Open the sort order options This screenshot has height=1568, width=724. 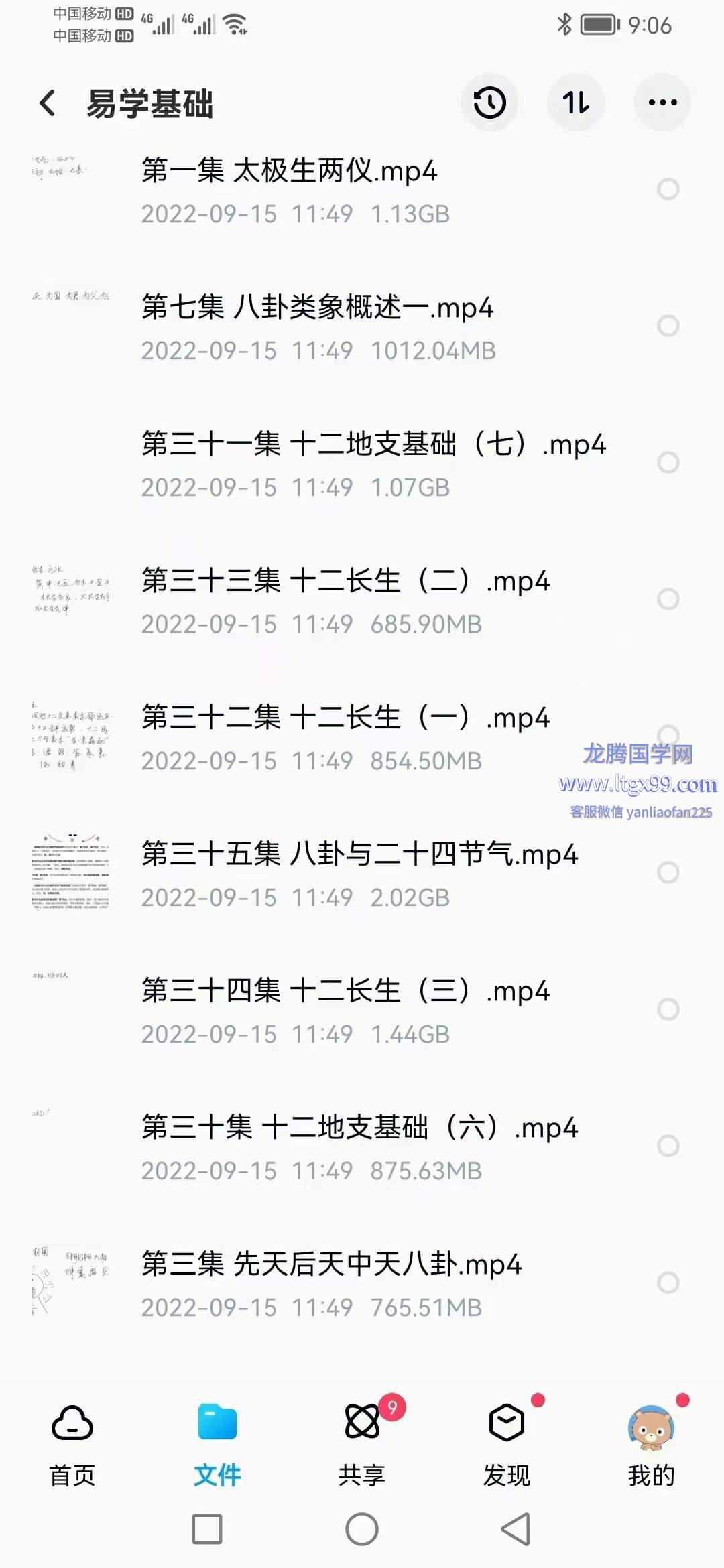[576, 103]
